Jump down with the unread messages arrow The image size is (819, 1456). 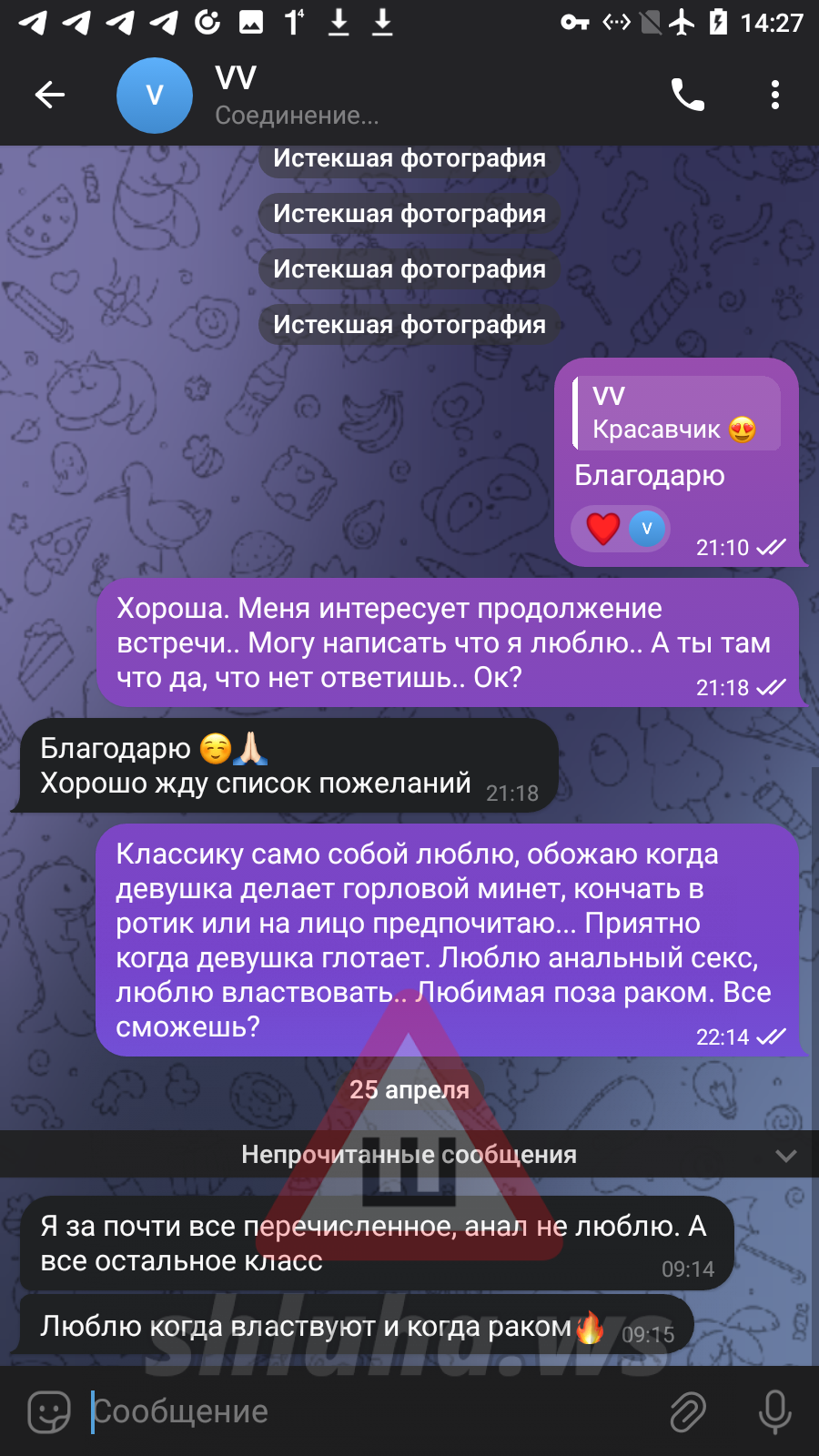785,1155
